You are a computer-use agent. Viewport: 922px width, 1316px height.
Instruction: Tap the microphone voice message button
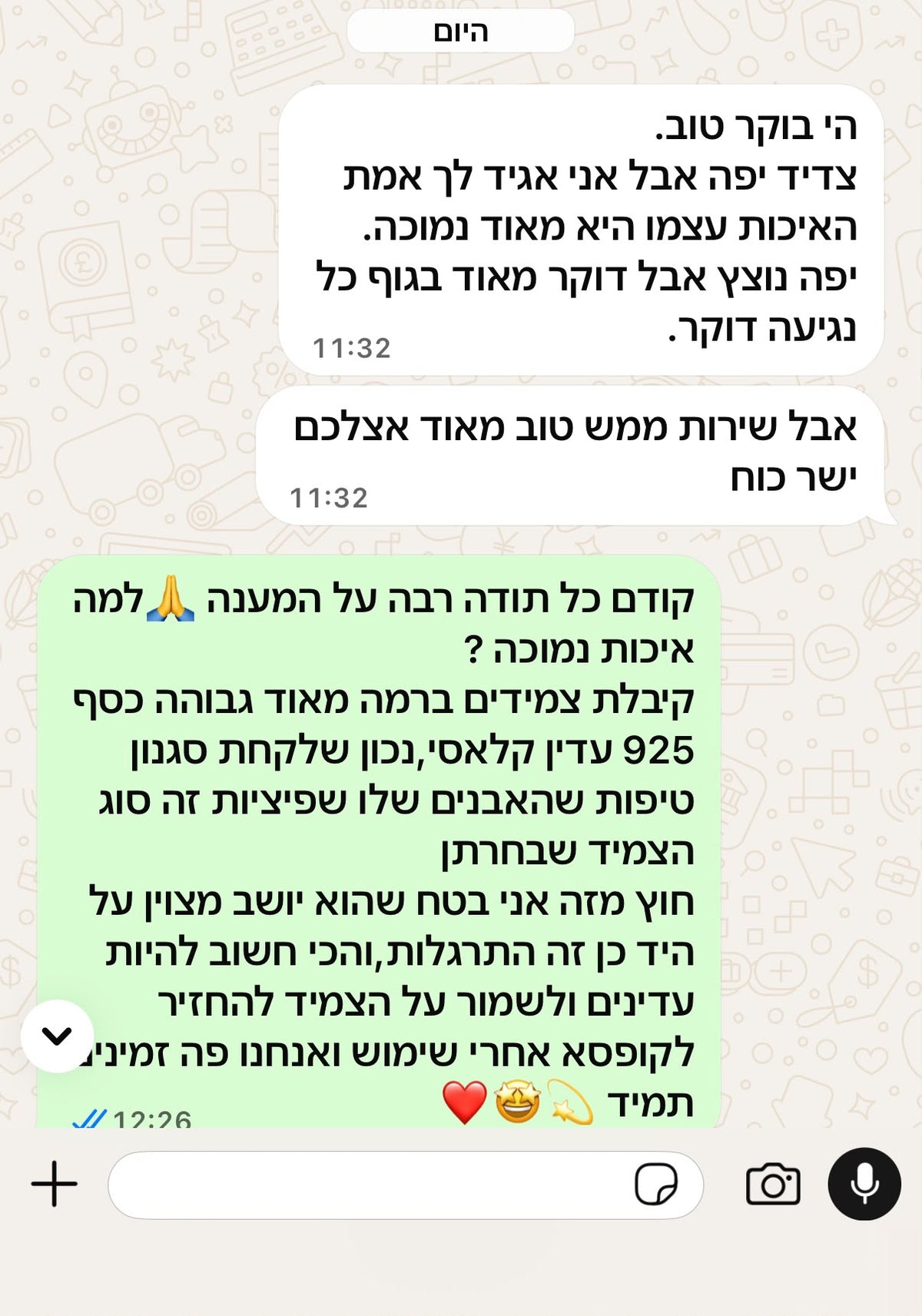pos(864,1184)
